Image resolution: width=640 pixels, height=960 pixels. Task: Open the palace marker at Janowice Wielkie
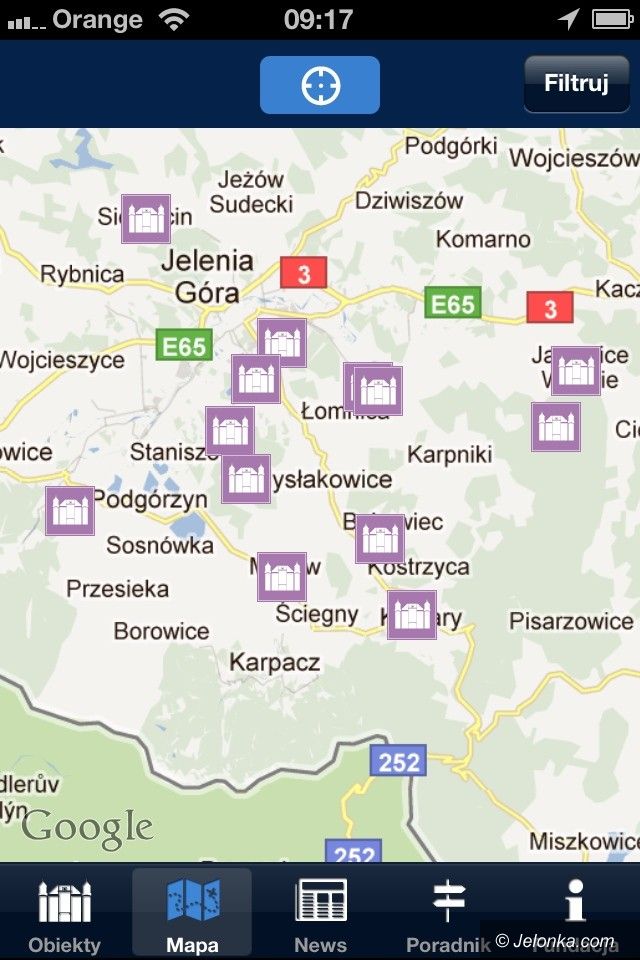576,371
